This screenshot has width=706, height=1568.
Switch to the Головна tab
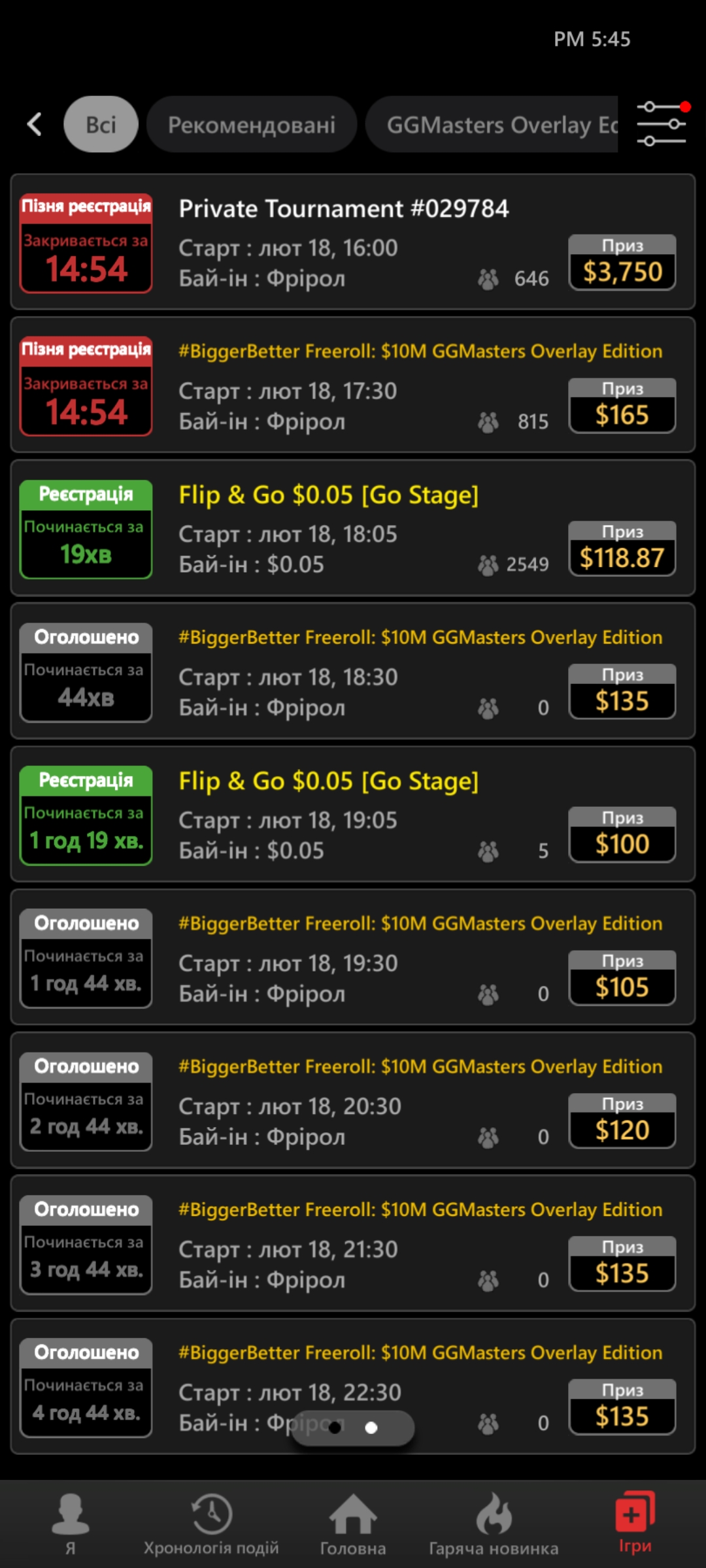click(x=353, y=1524)
